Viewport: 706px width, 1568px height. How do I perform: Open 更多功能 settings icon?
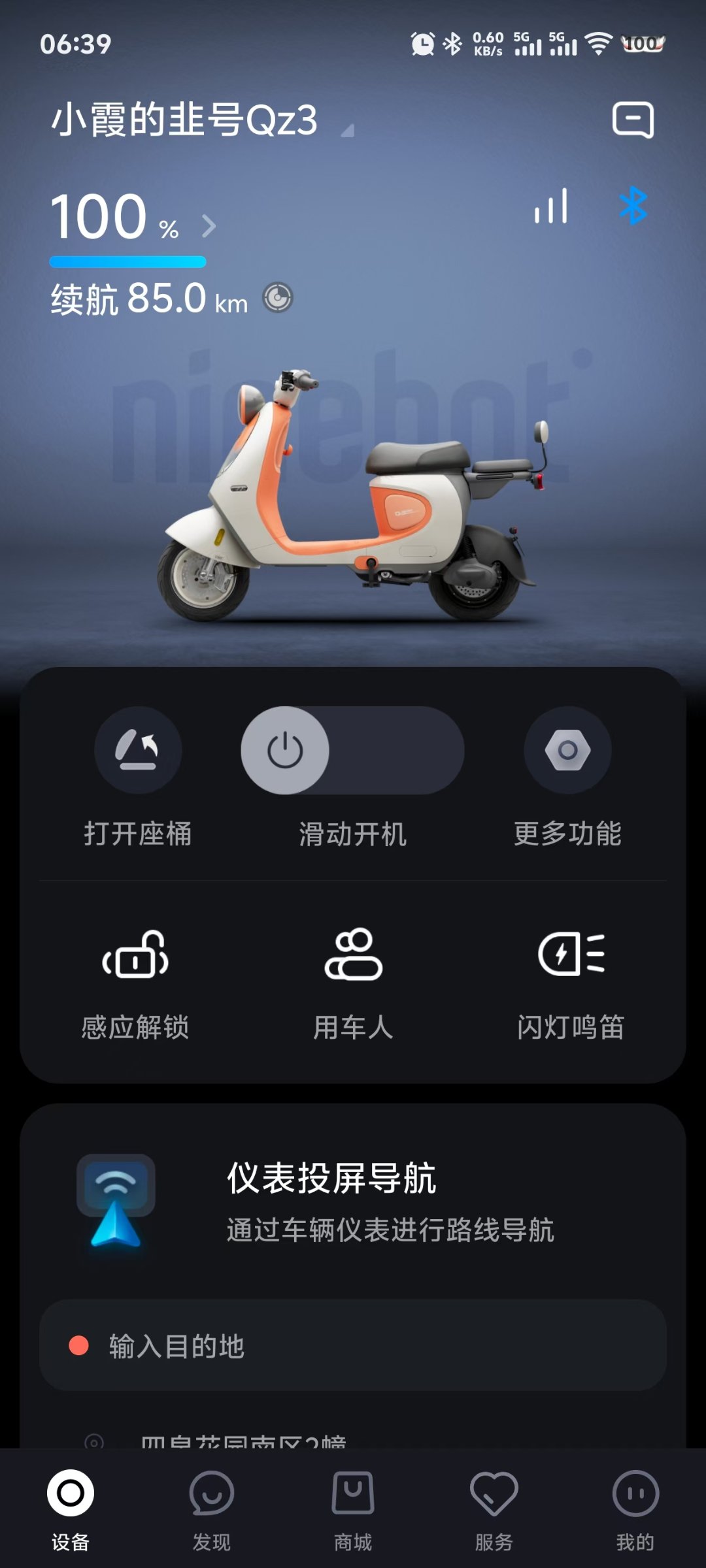coord(568,751)
